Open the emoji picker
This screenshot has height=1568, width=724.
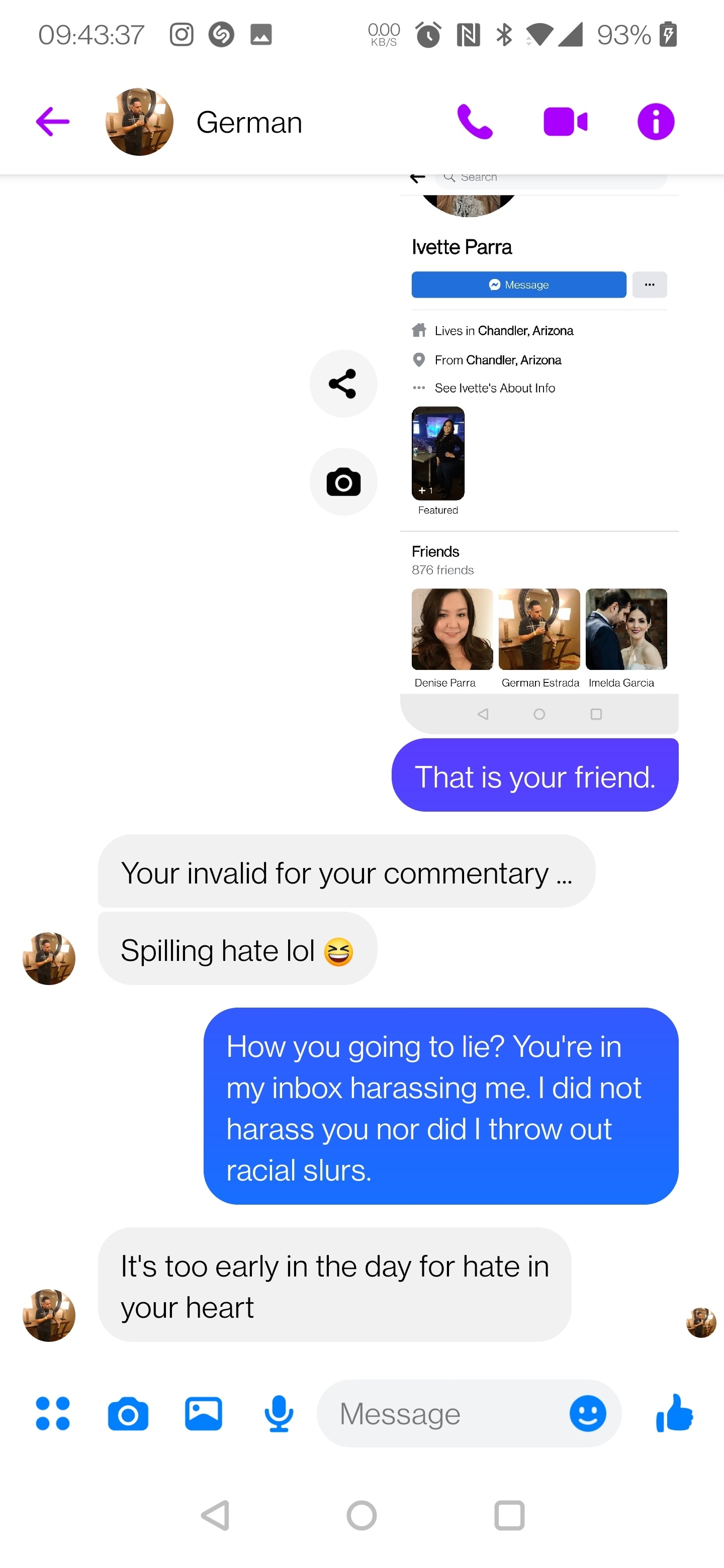(x=588, y=1413)
